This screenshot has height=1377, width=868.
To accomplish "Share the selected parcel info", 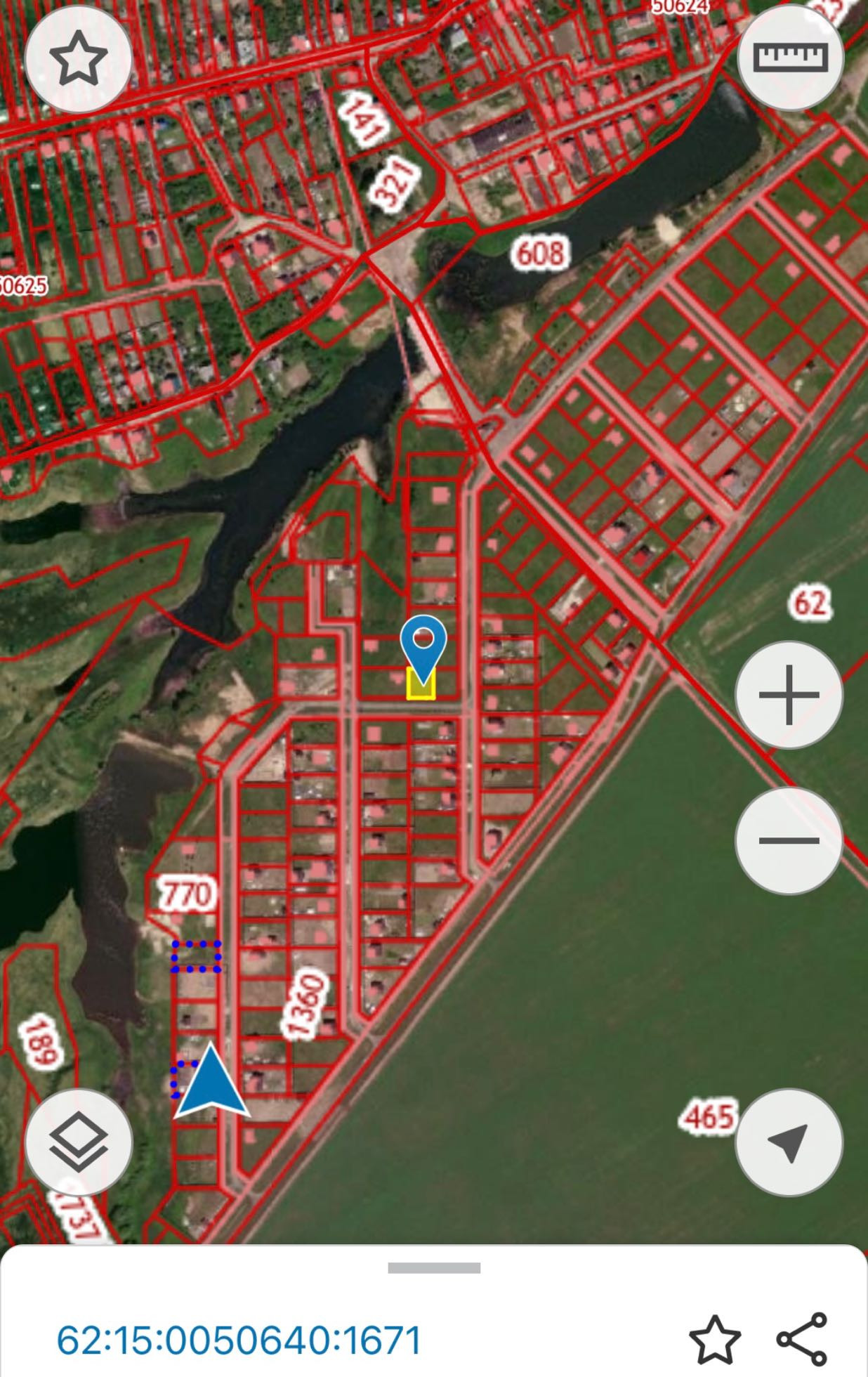I will (x=802, y=1339).
